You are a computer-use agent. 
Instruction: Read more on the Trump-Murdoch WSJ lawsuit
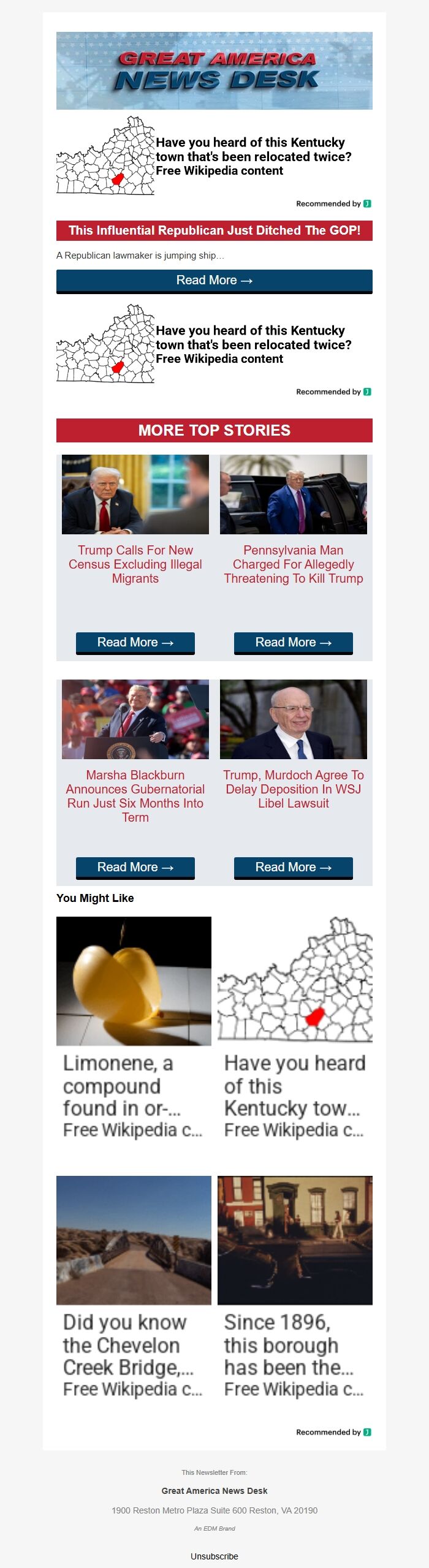click(293, 867)
